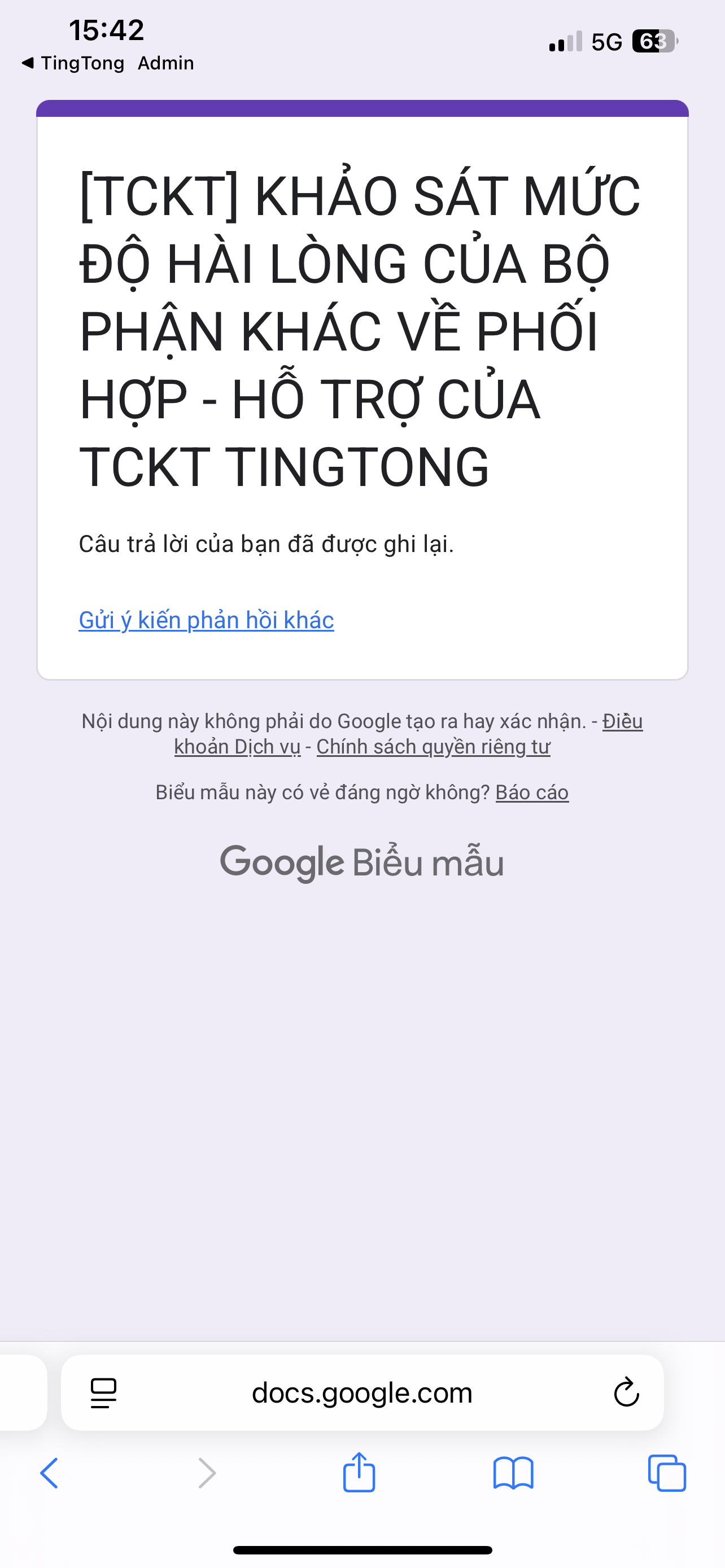Tap 'Gửi ý kiến phản hồi khác' link

click(x=206, y=620)
